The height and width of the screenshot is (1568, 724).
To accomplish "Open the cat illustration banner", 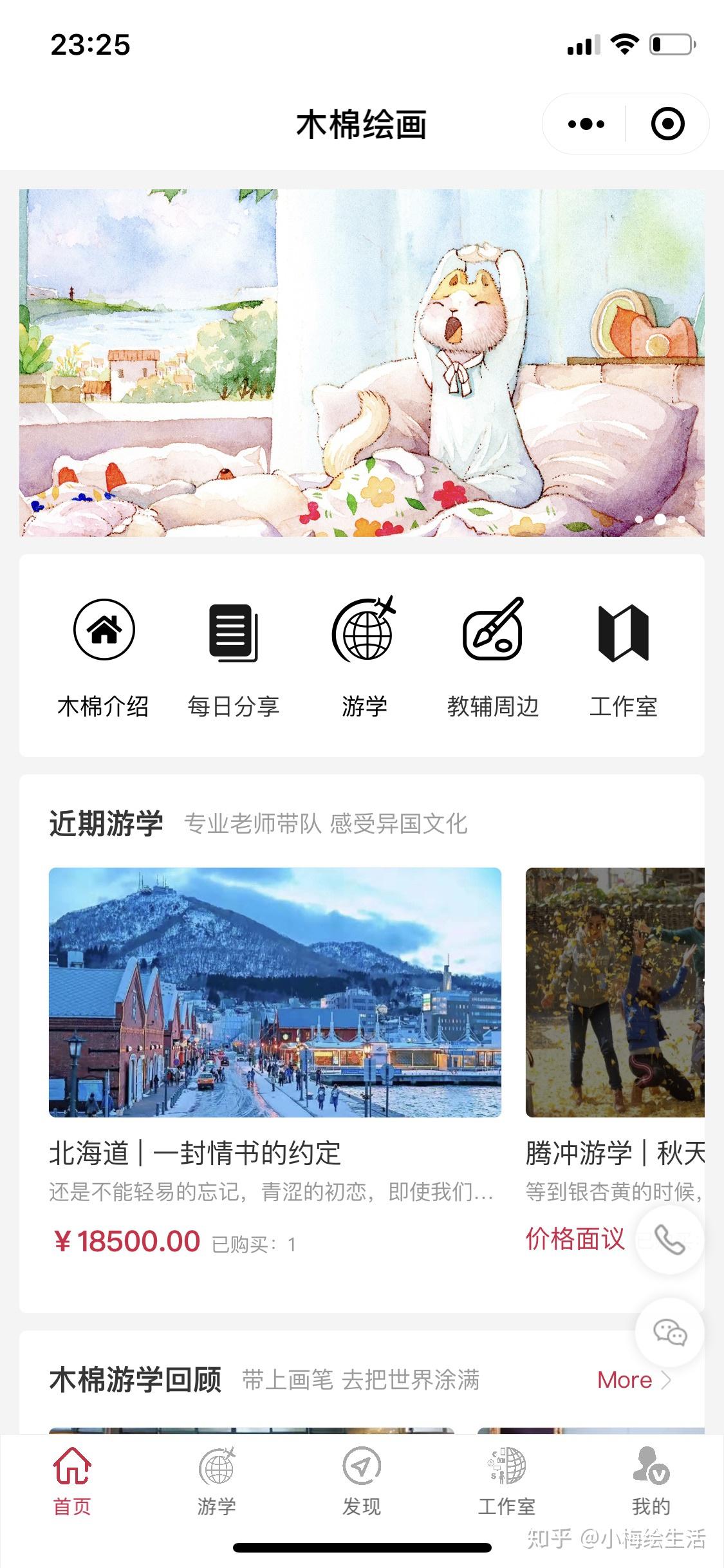I will click(x=362, y=362).
